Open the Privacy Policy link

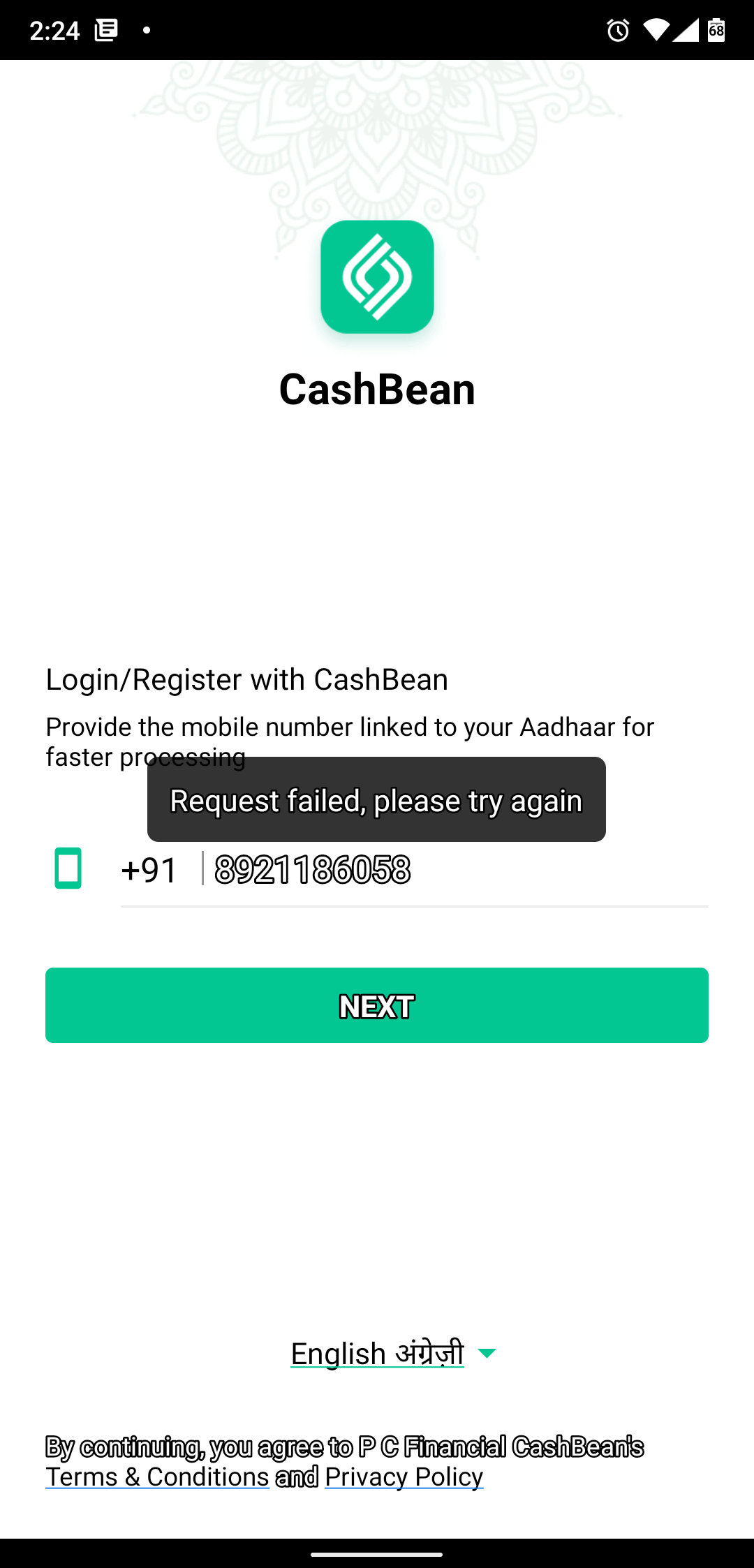tap(404, 1477)
